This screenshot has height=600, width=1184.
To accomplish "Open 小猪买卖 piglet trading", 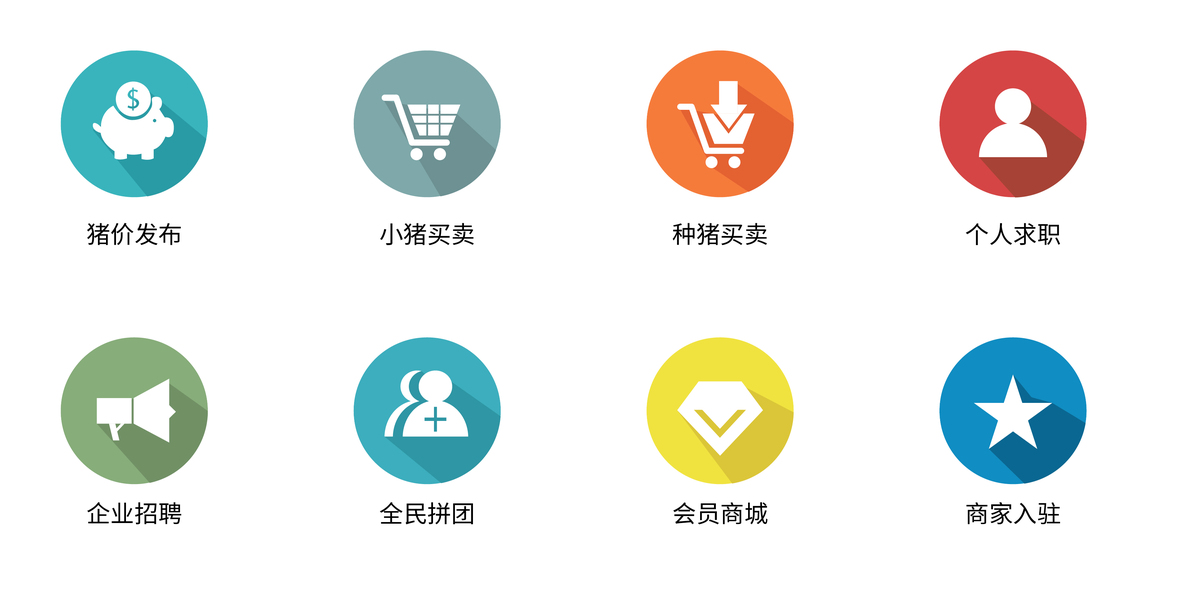I will pyautogui.click(x=427, y=124).
